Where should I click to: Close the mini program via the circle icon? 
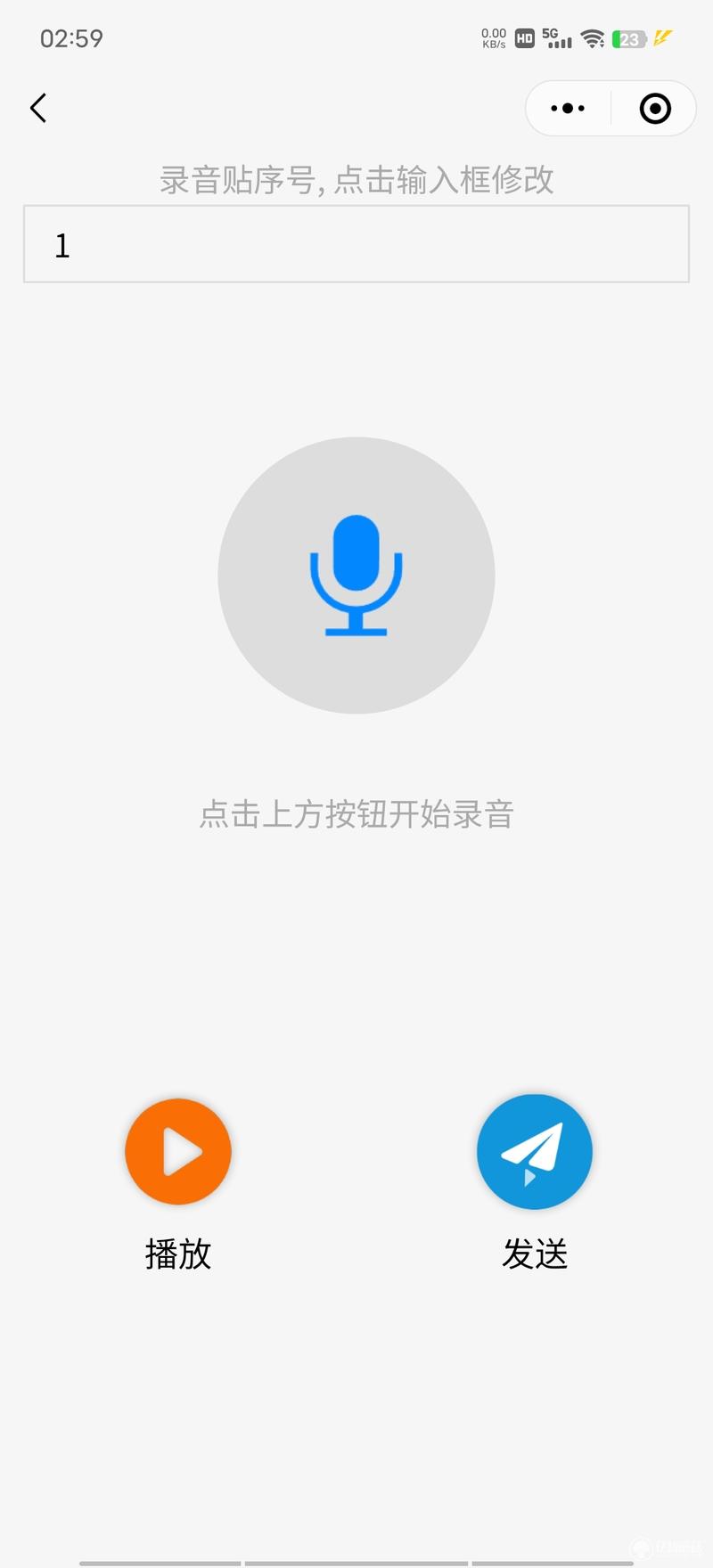coord(655,109)
